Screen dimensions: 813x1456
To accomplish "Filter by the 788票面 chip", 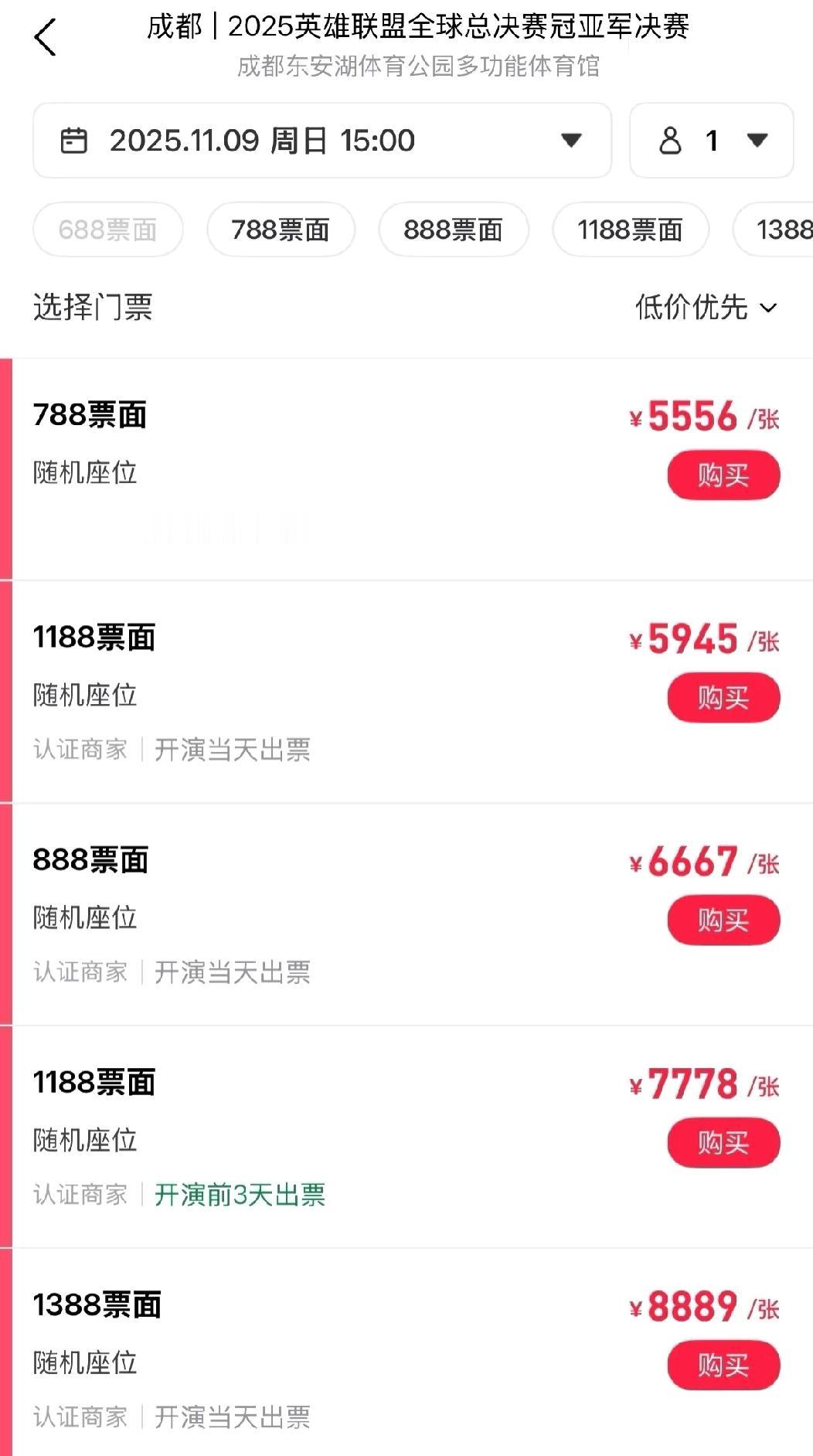I will click(x=281, y=230).
